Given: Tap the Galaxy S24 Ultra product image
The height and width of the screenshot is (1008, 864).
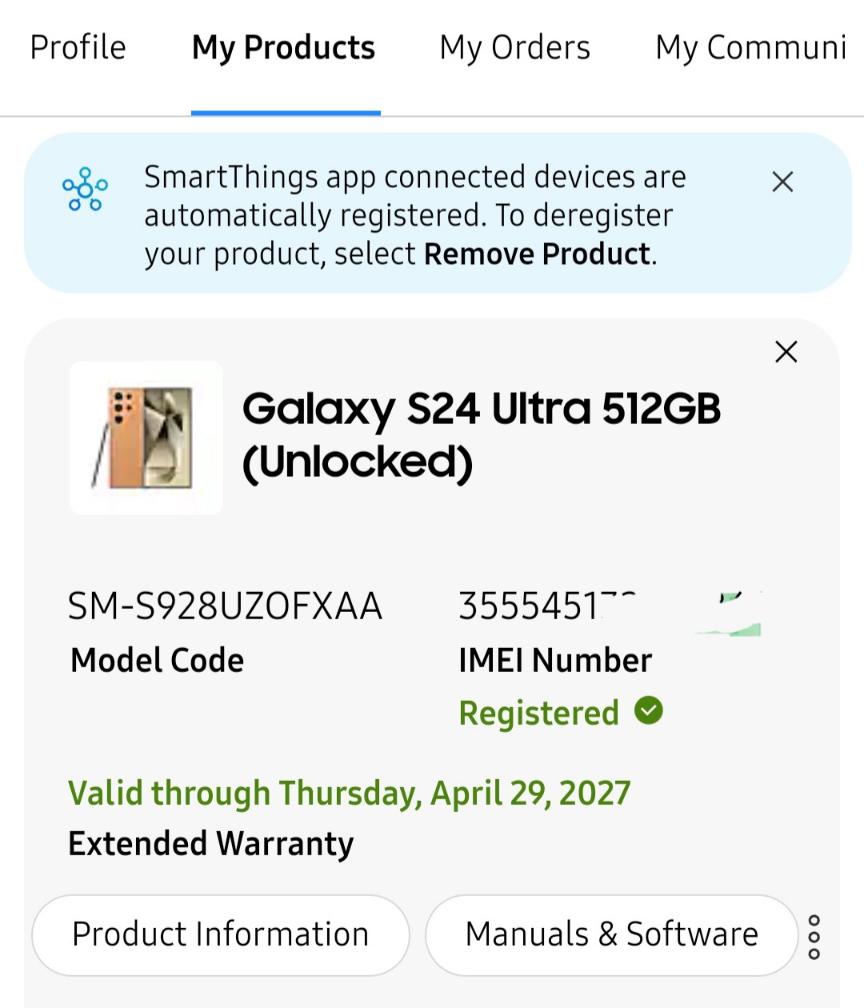Looking at the screenshot, I should [146, 438].
